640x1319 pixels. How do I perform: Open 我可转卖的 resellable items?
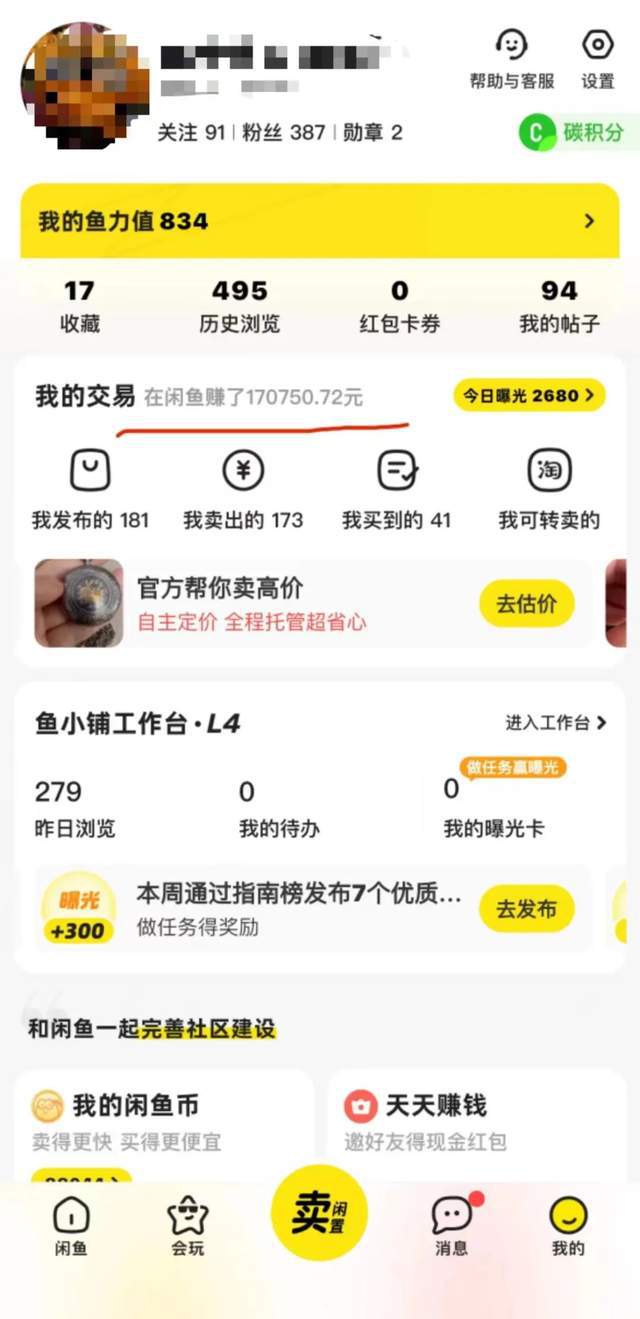(x=549, y=489)
